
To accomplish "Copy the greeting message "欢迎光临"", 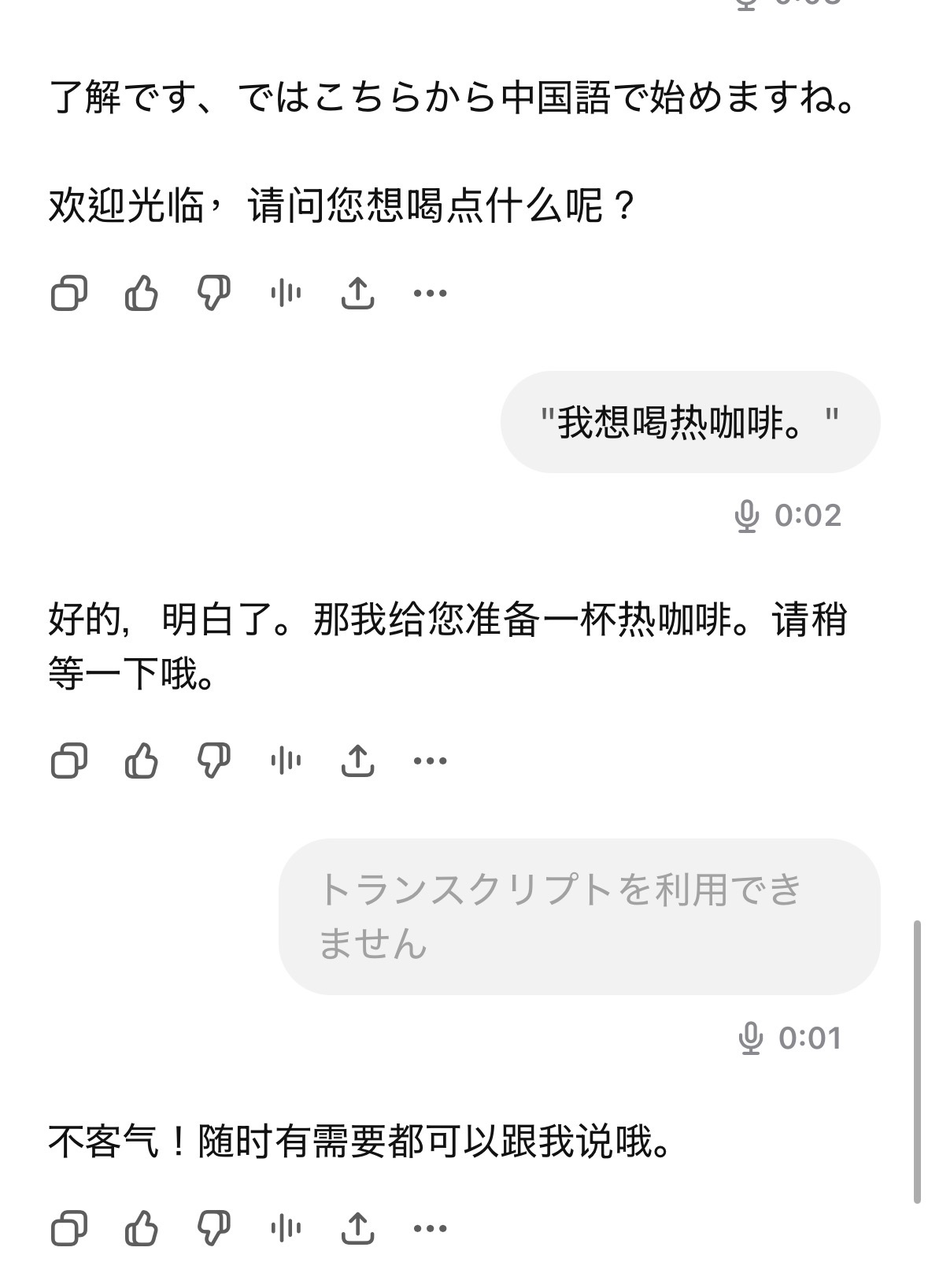I will (x=70, y=293).
